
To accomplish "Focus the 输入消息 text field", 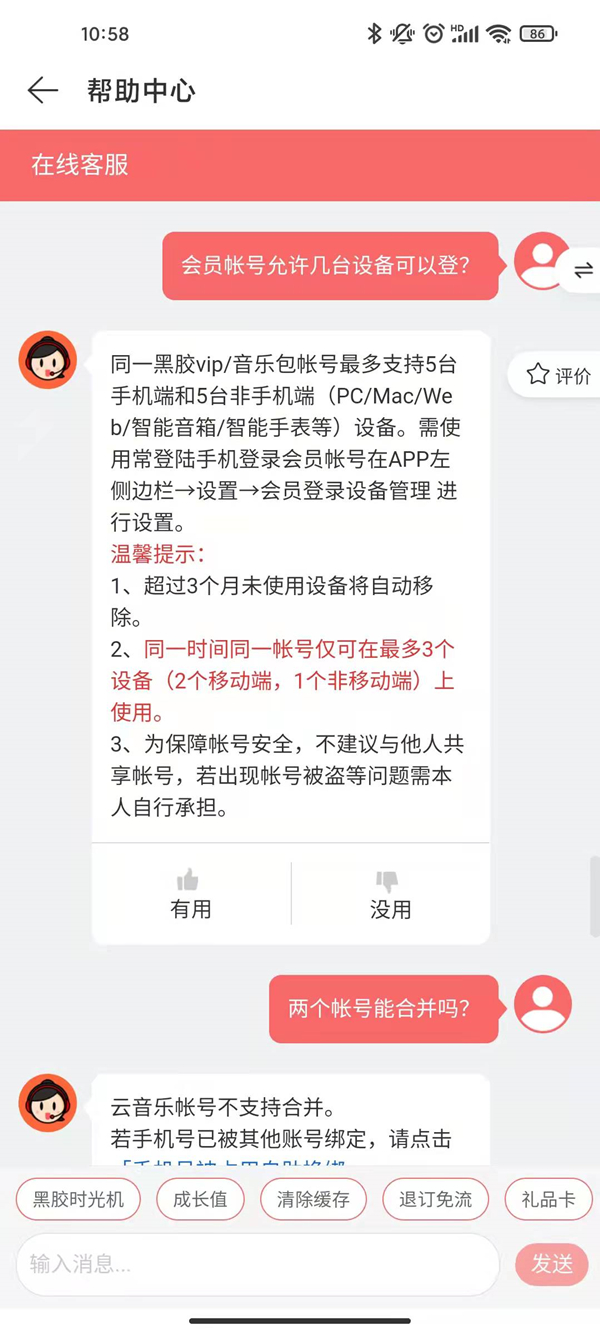I will point(255,1264).
